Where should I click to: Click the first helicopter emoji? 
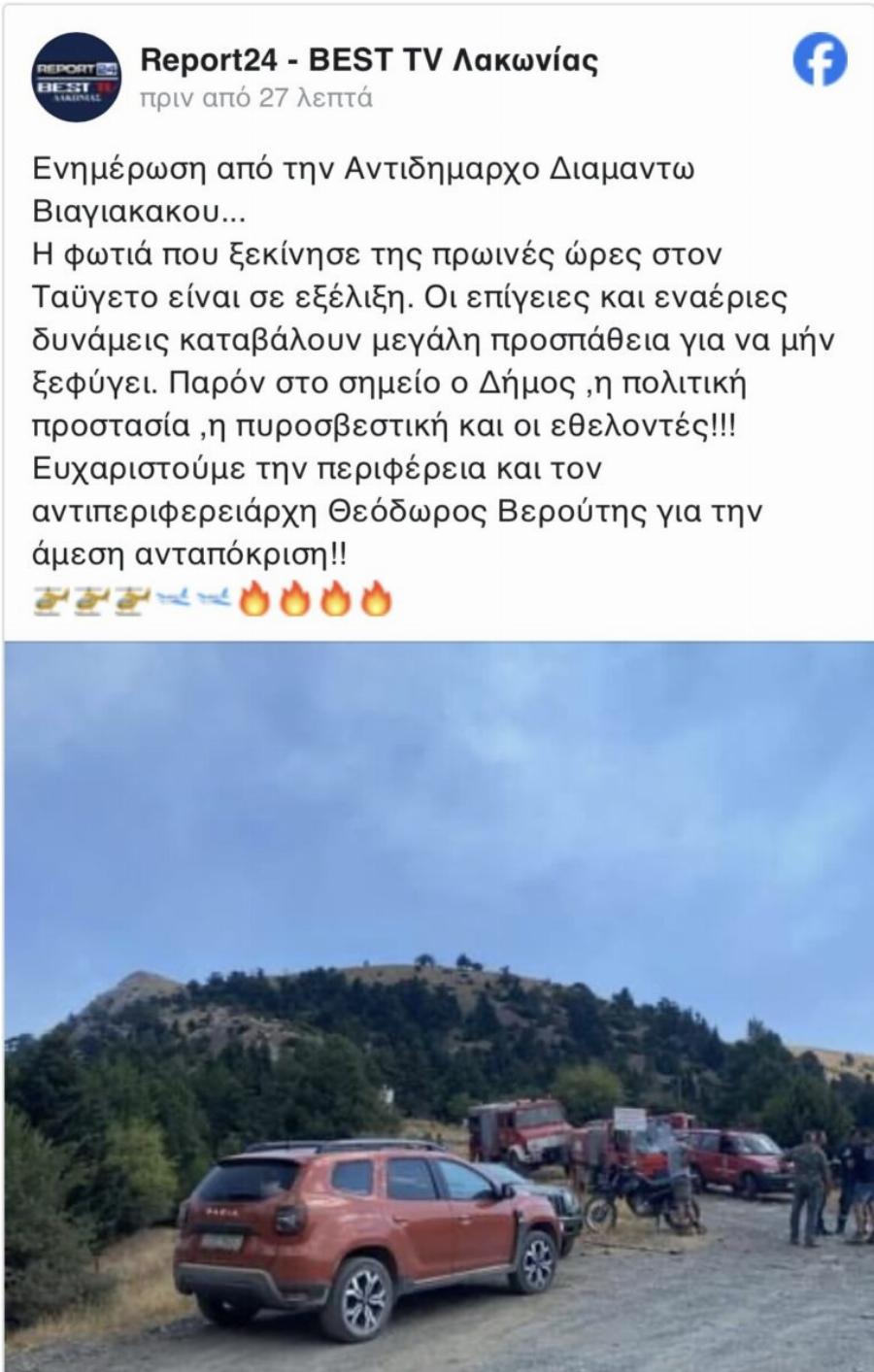[51, 602]
